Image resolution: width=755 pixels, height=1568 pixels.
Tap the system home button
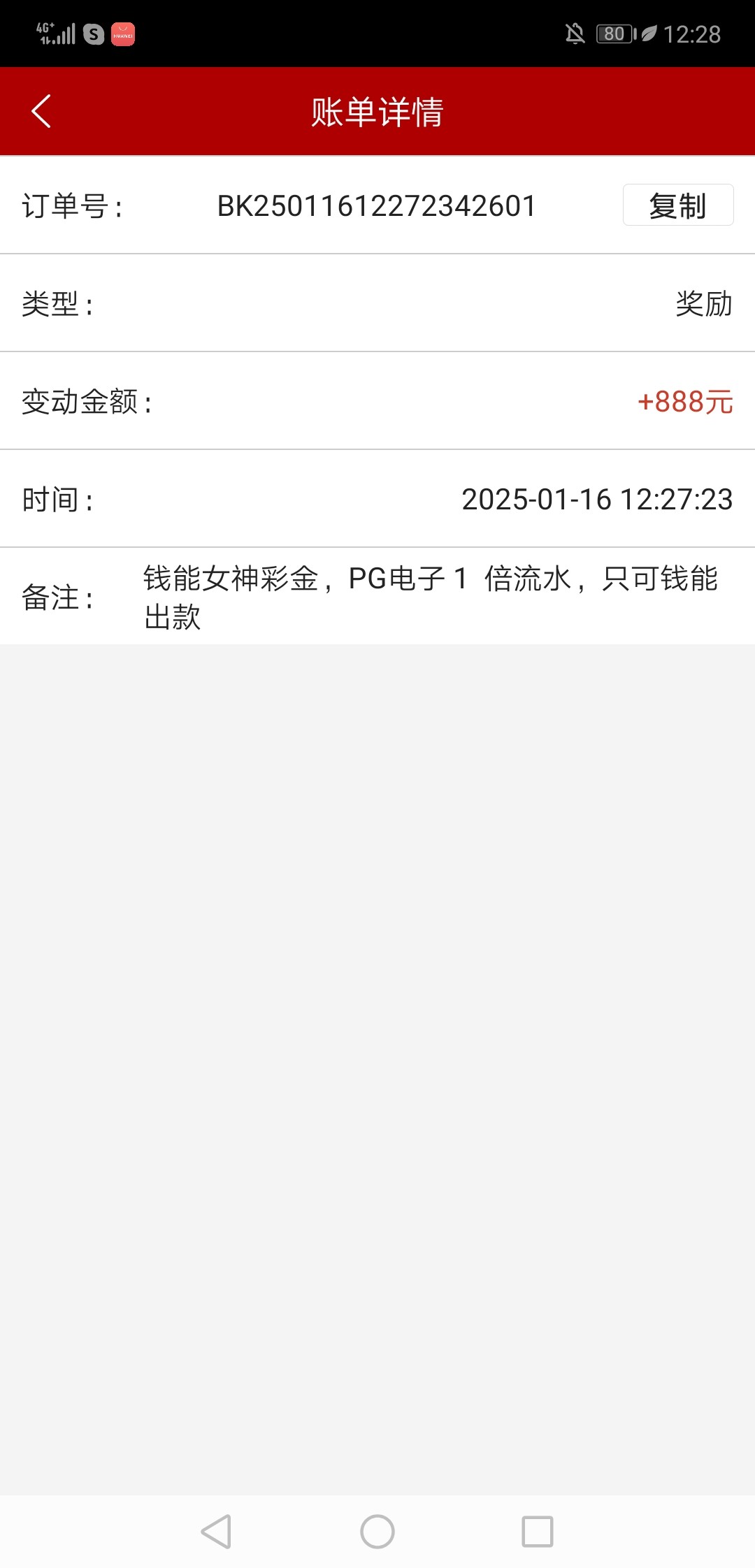pos(377,1532)
